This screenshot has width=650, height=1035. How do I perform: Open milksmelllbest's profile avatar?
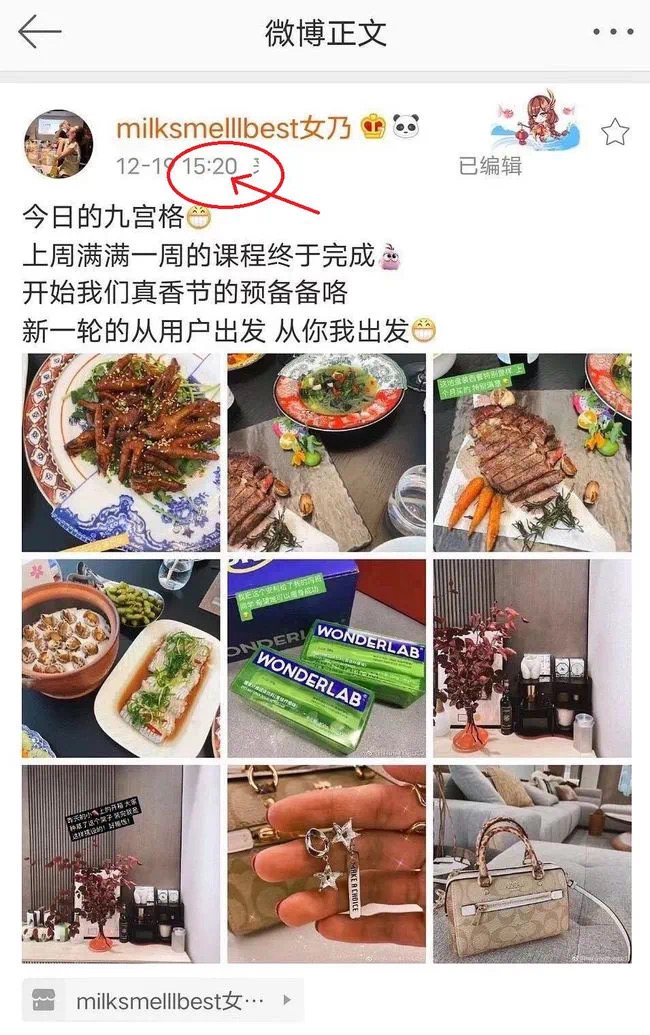click(59, 143)
